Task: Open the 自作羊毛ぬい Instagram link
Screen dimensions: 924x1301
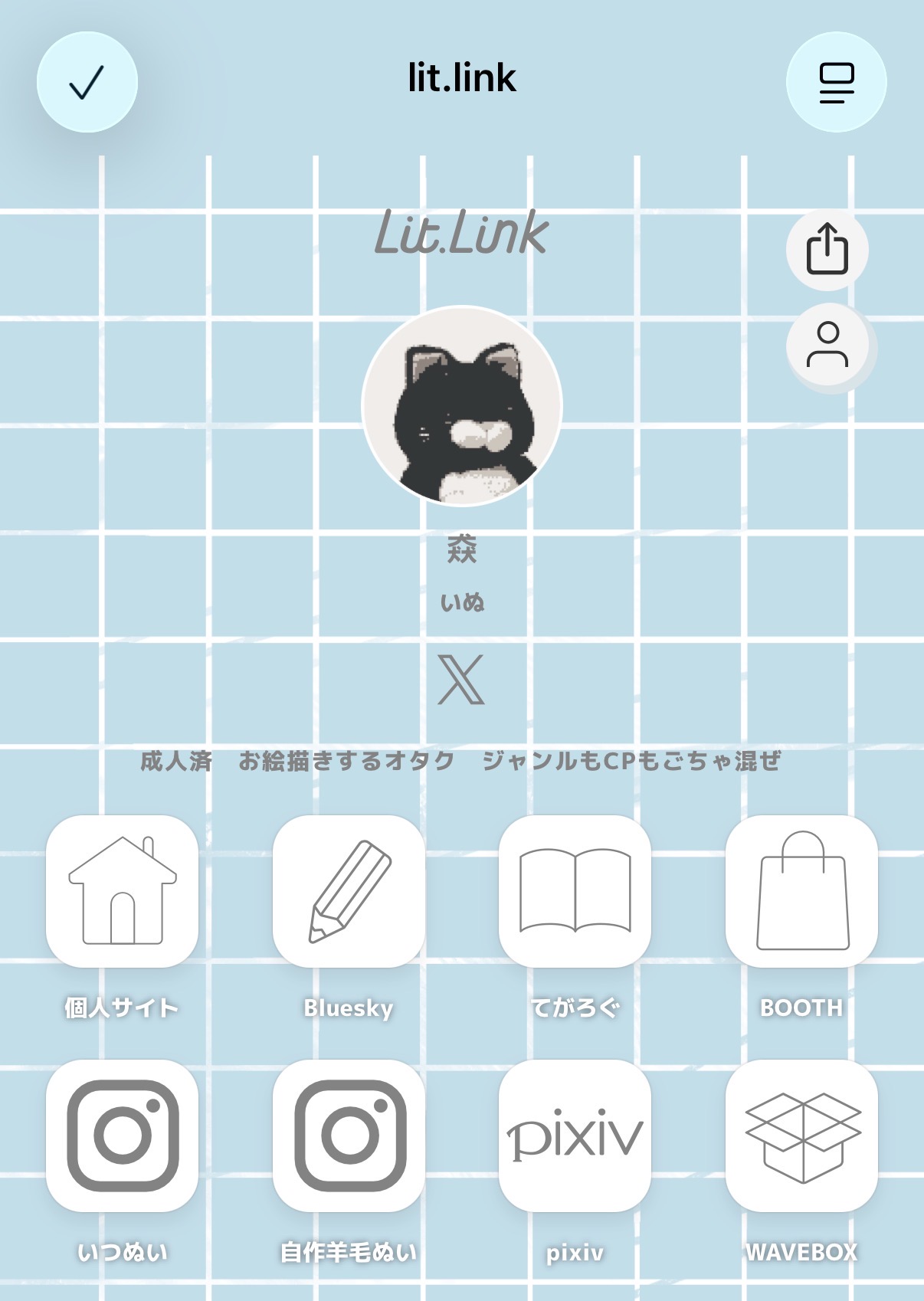Action: 349,1136
